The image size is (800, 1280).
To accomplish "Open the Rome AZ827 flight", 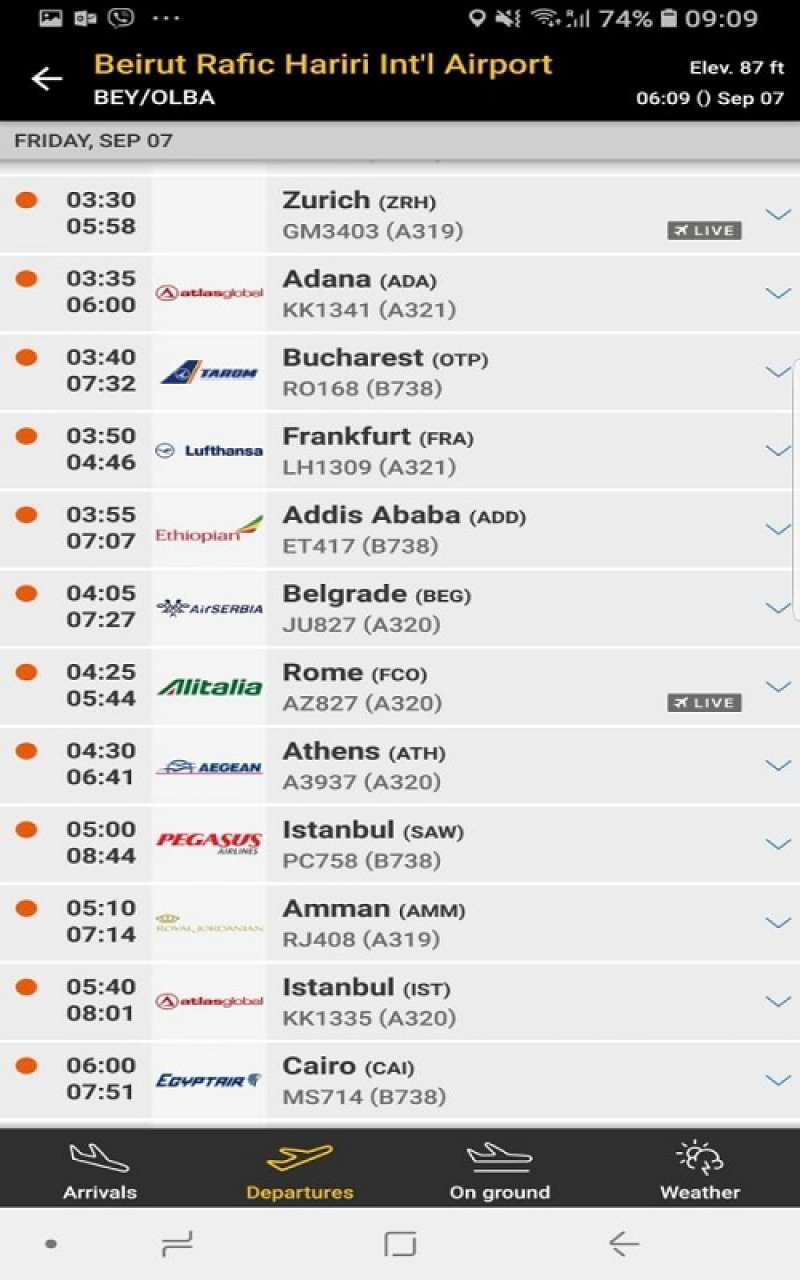I will click(400, 687).
